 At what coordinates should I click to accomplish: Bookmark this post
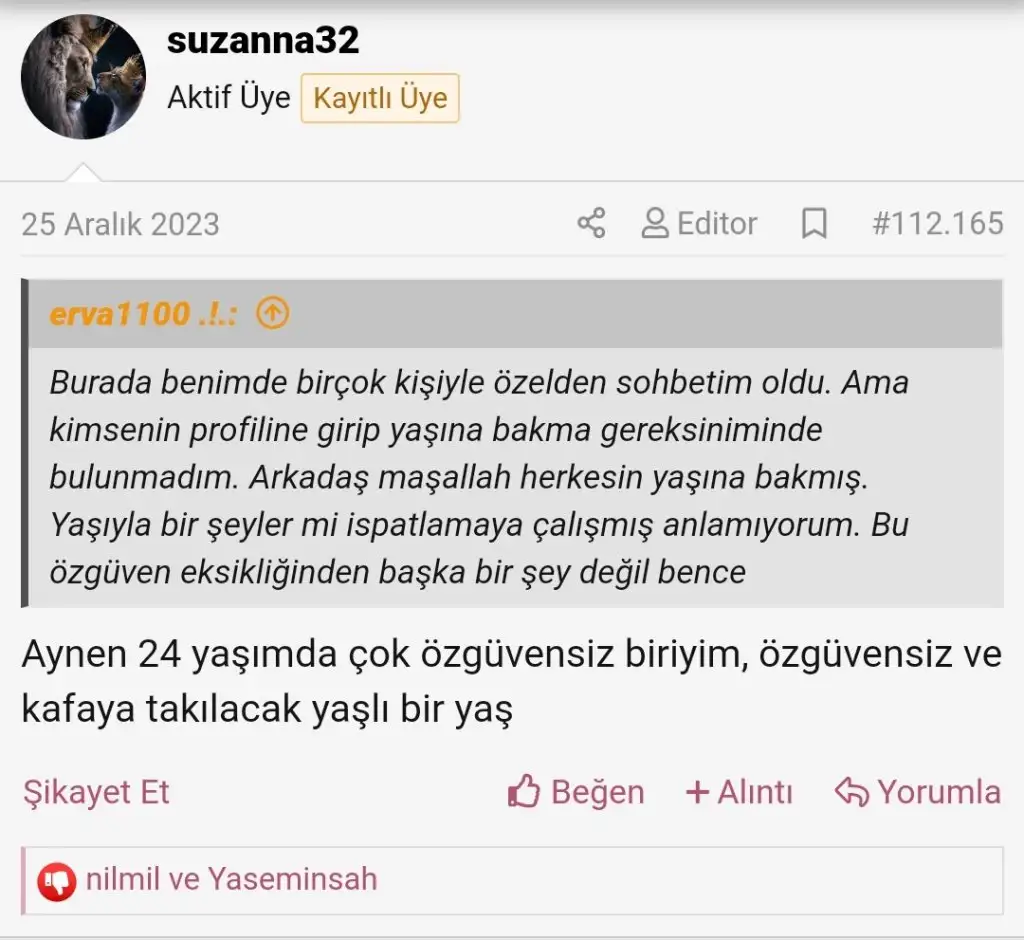814,223
